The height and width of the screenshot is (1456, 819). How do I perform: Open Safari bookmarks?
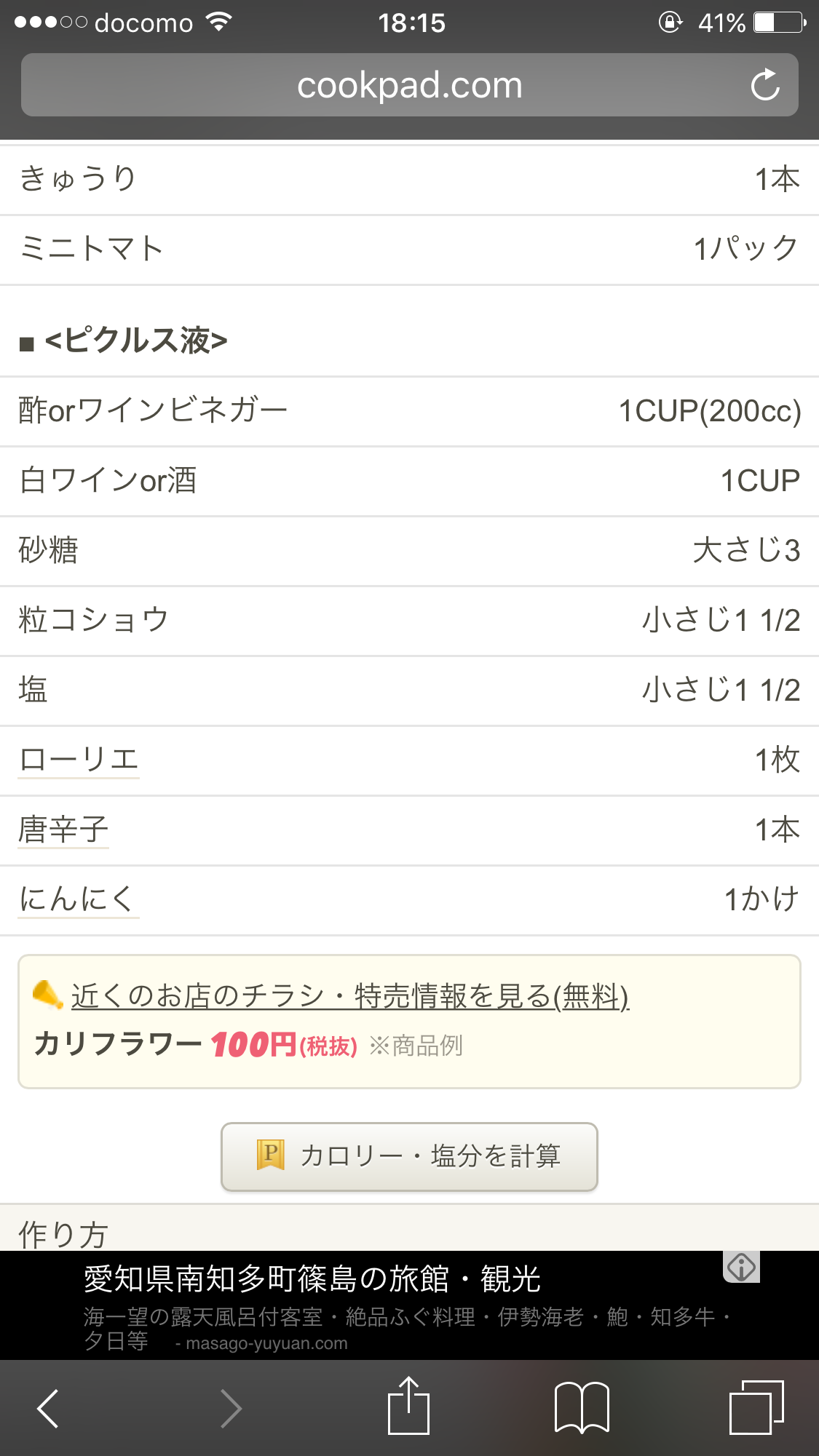(x=582, y=1408)
